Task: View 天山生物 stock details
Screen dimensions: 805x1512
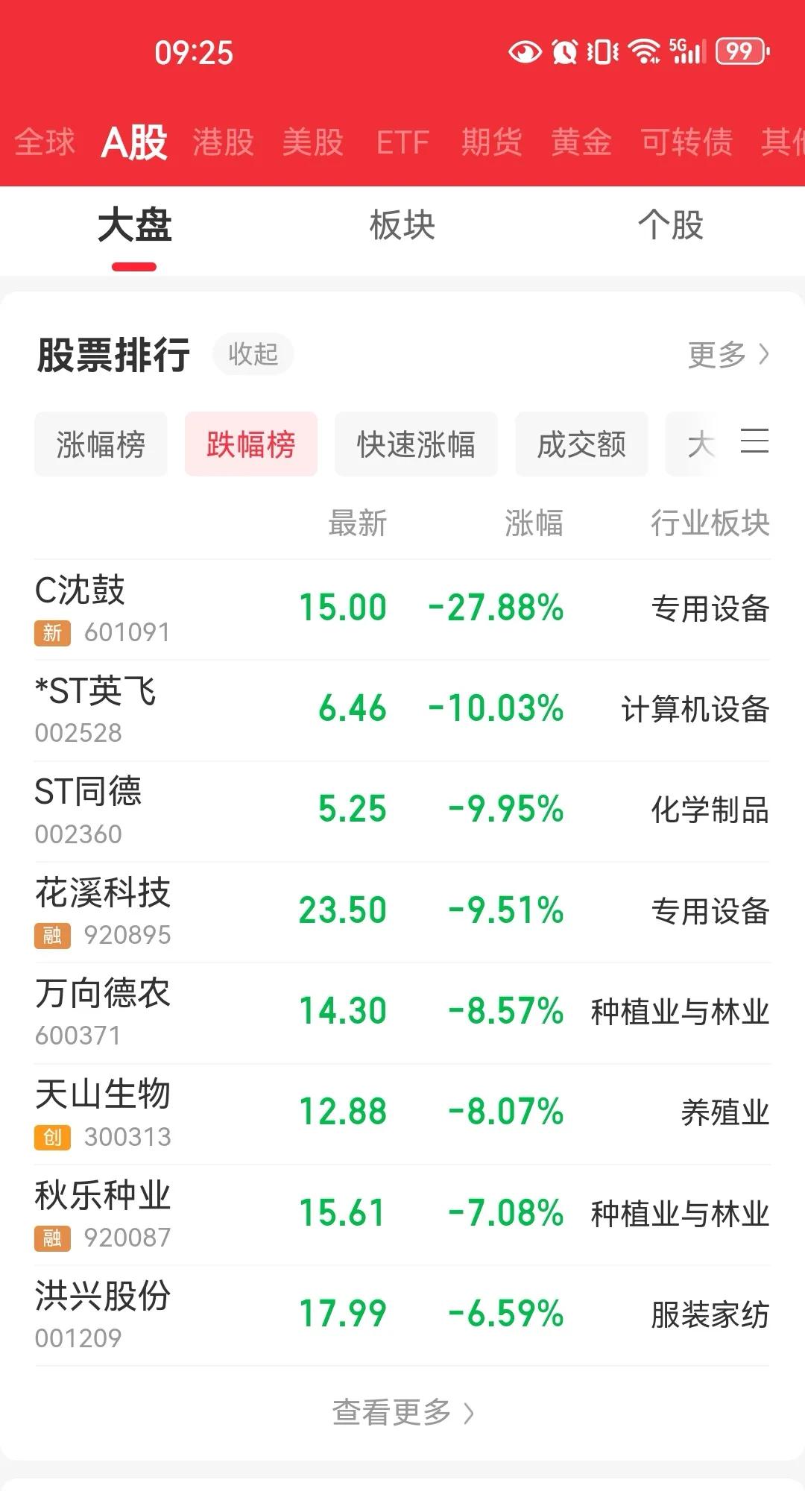Action: (402, 1114)
